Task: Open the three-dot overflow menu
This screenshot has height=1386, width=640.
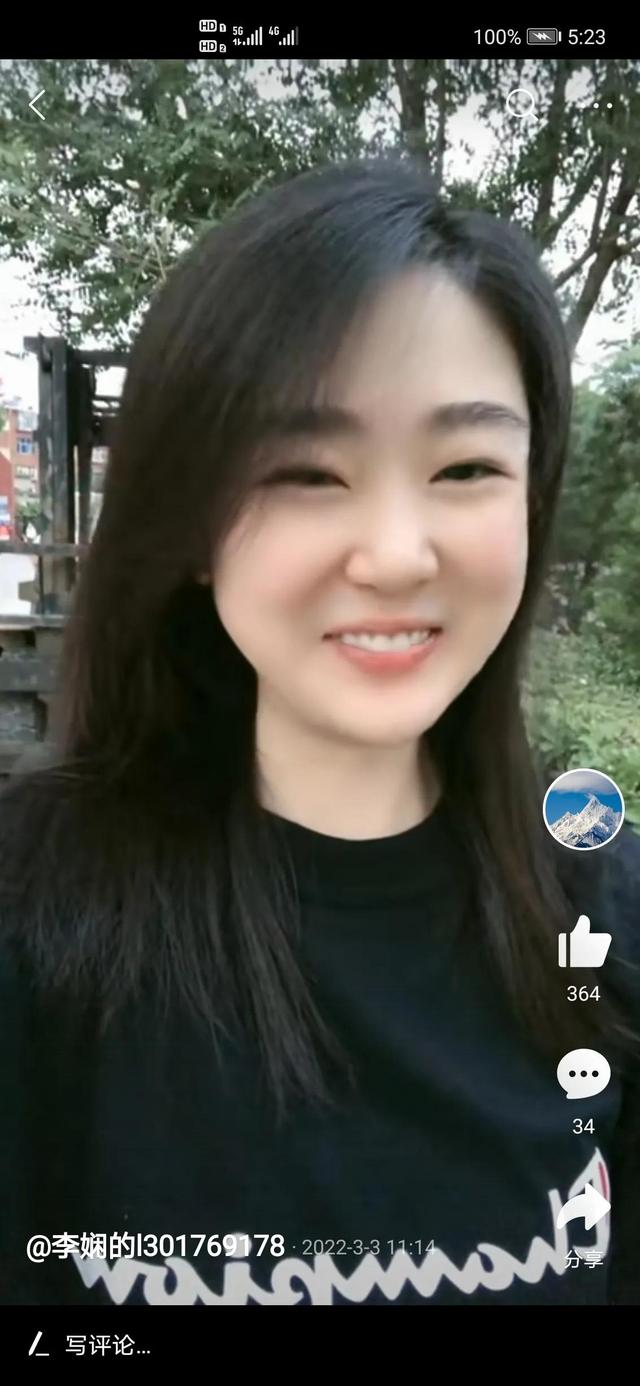Action: [602, 105]
